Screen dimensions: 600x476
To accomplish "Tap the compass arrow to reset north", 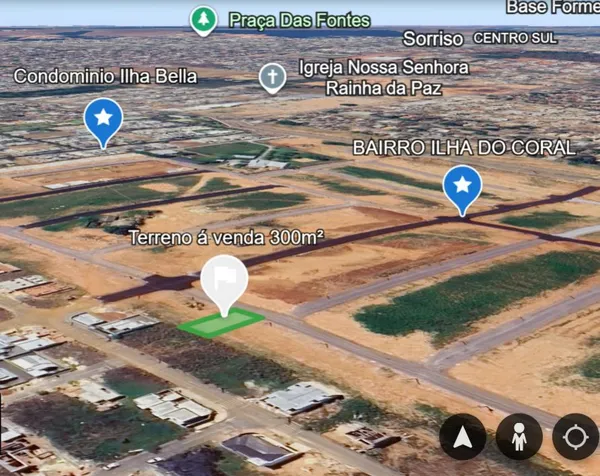I will 463,437.
